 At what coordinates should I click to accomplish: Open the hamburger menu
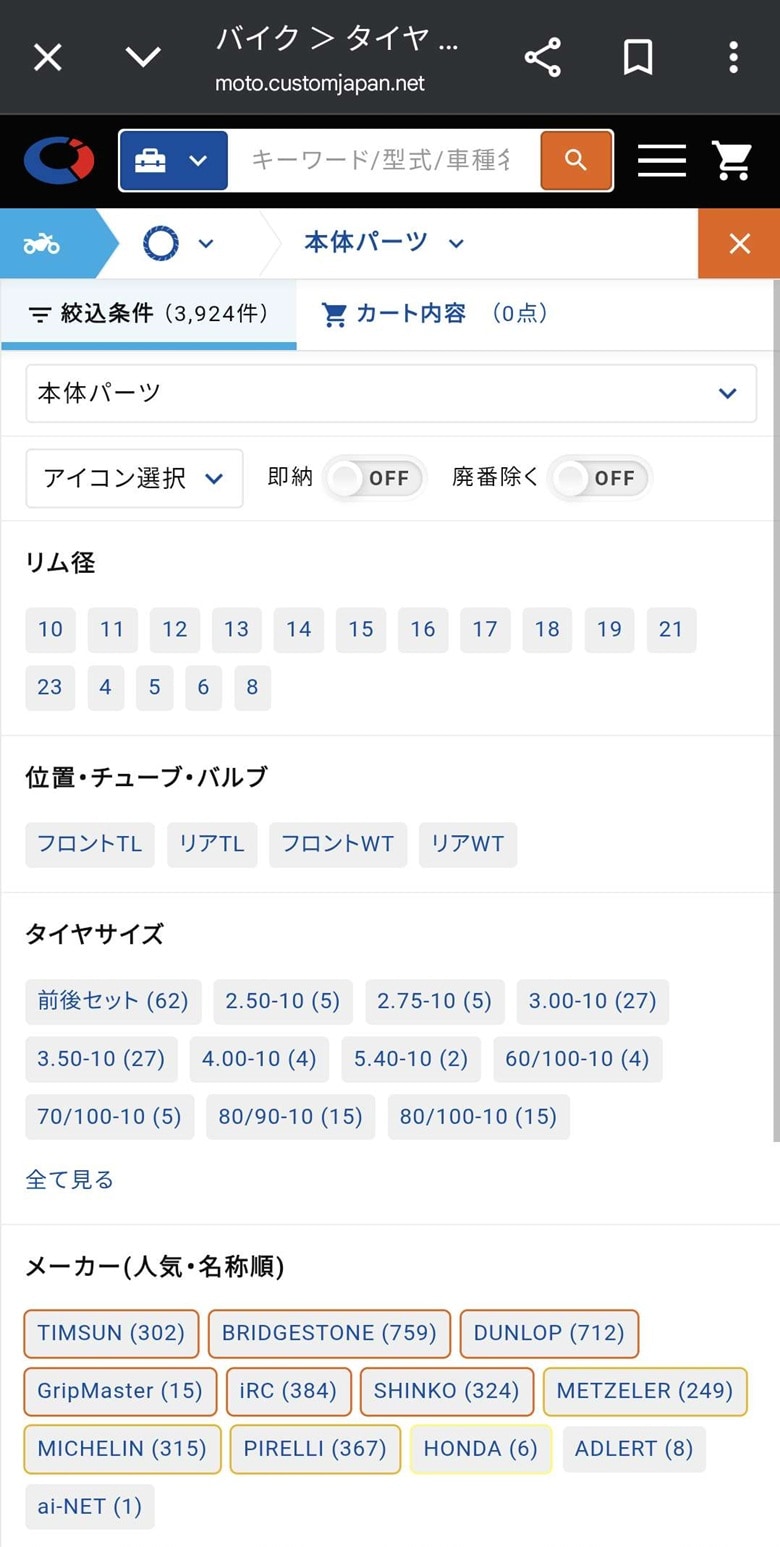click(x=661, y=160)
